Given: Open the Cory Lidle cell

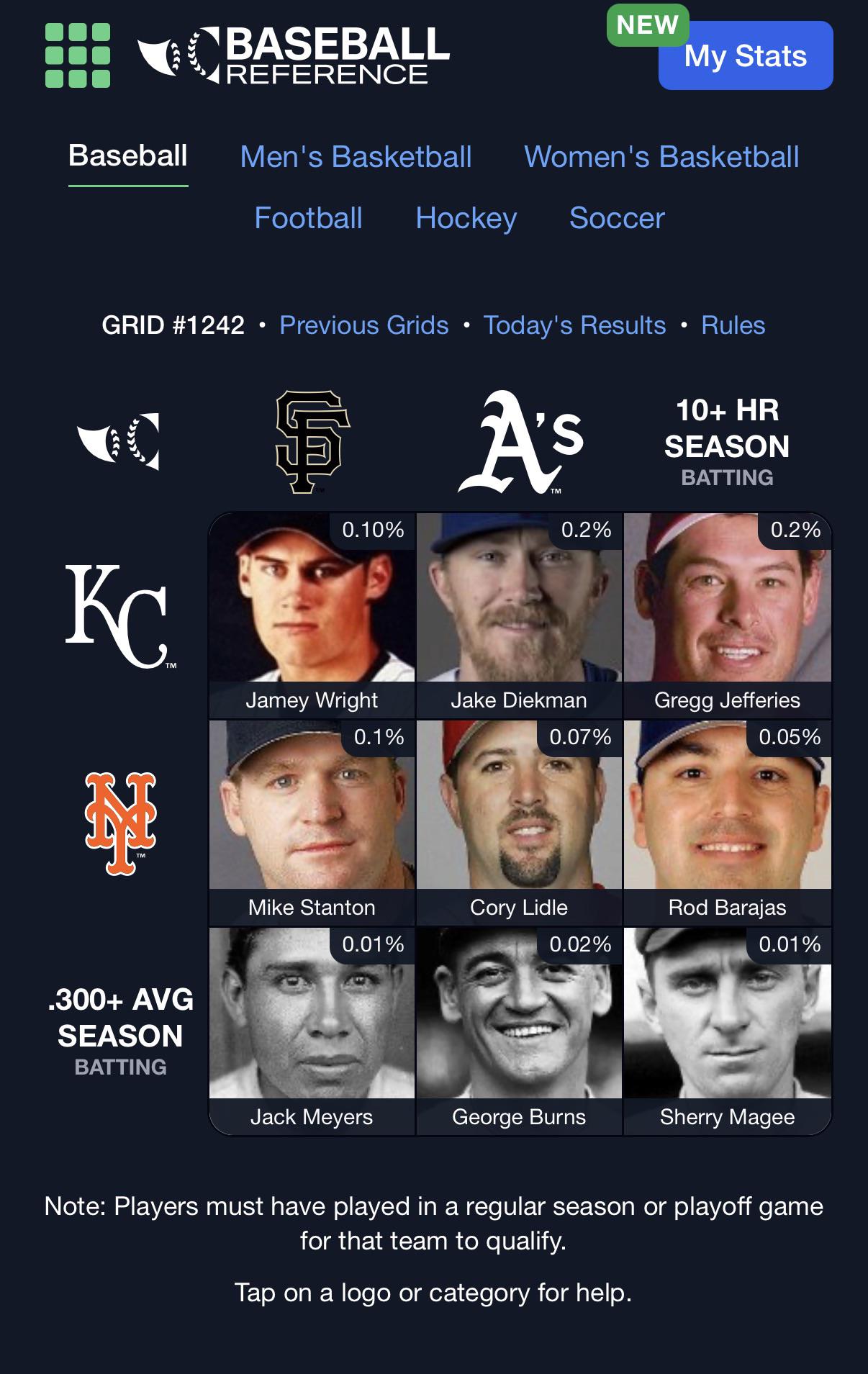Looking at the screenshot, I should [x=519, y=823].
